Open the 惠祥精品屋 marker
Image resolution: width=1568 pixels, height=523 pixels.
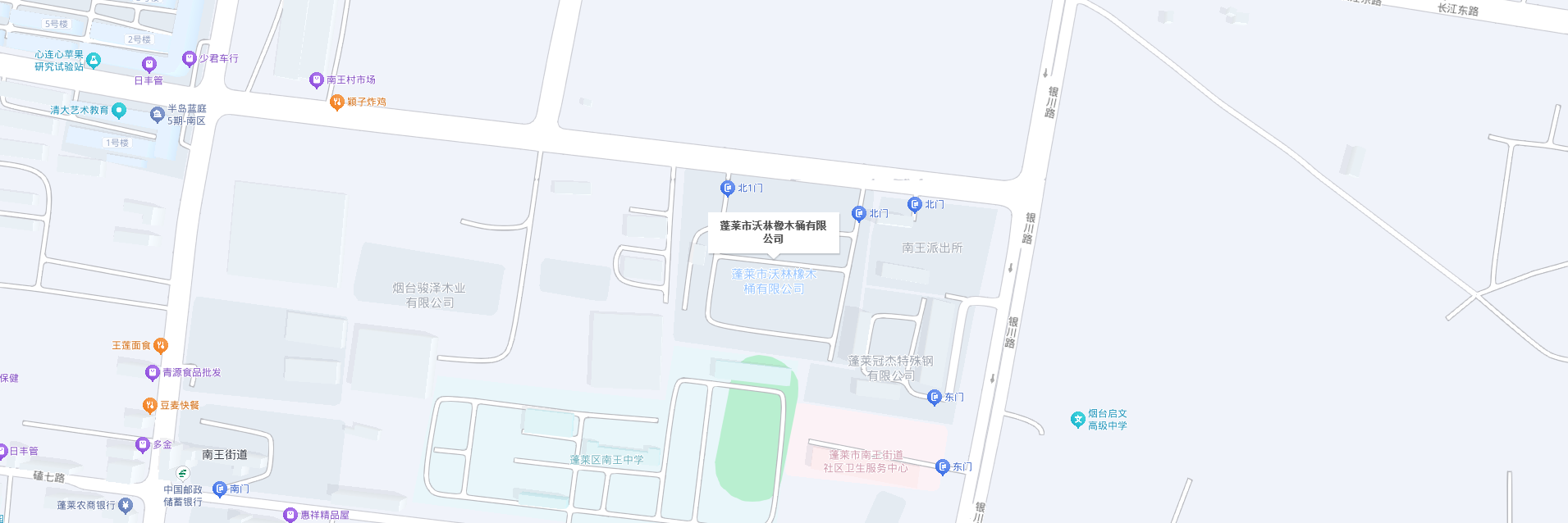(x=290, y=515)
